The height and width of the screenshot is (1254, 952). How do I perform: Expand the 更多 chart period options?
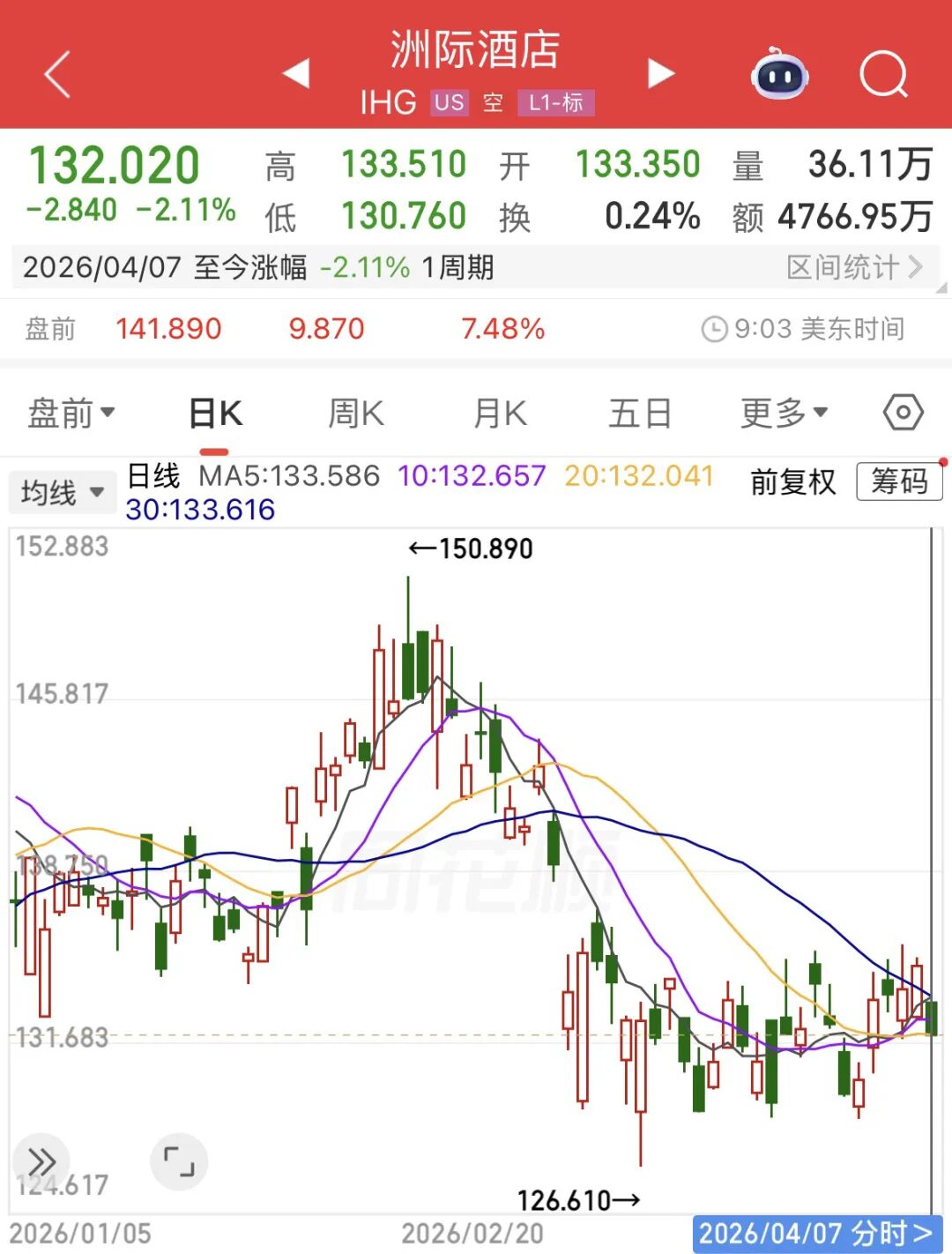pos(783,412)
